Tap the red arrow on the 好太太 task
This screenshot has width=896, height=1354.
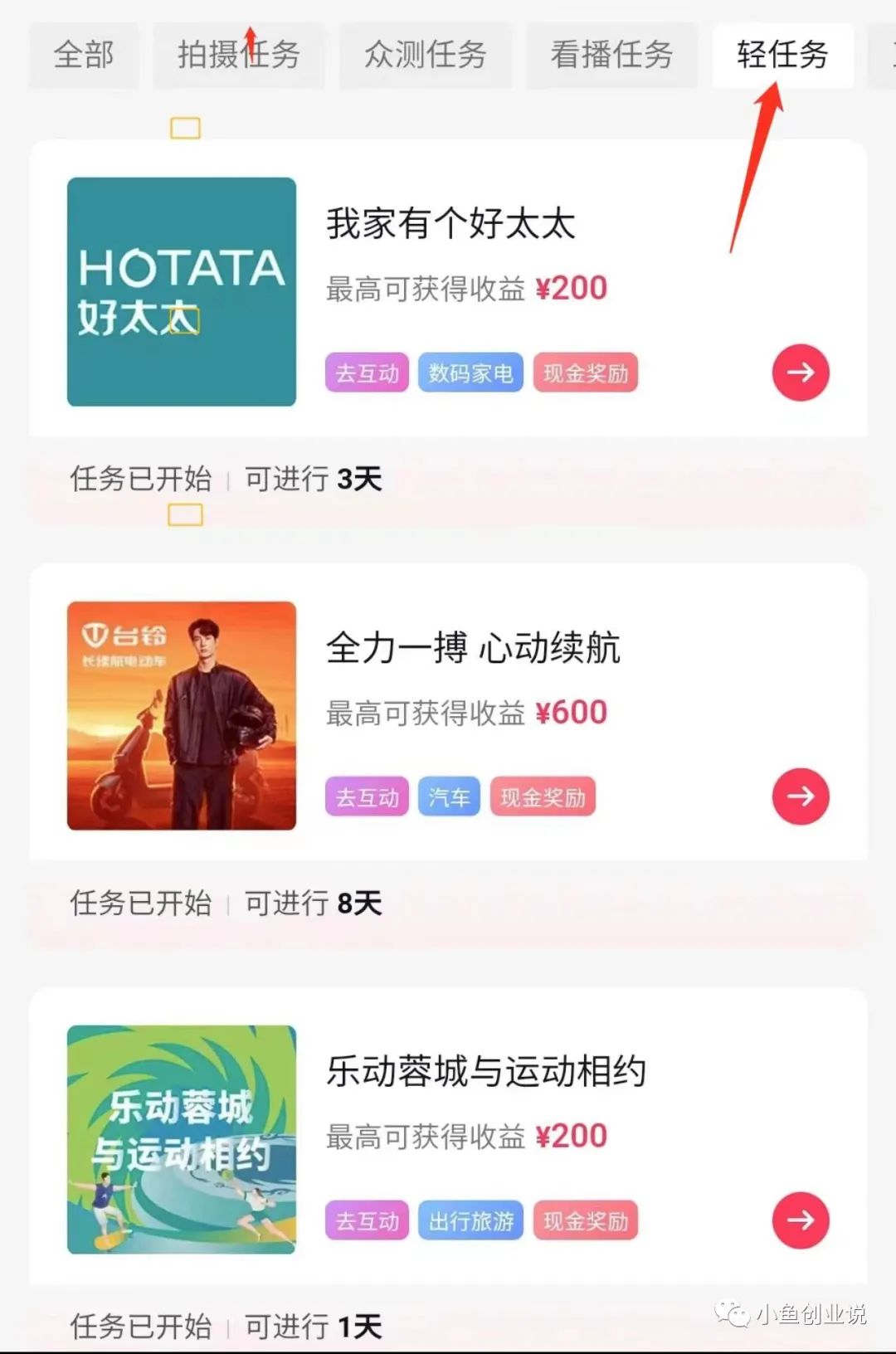(799, 373)
